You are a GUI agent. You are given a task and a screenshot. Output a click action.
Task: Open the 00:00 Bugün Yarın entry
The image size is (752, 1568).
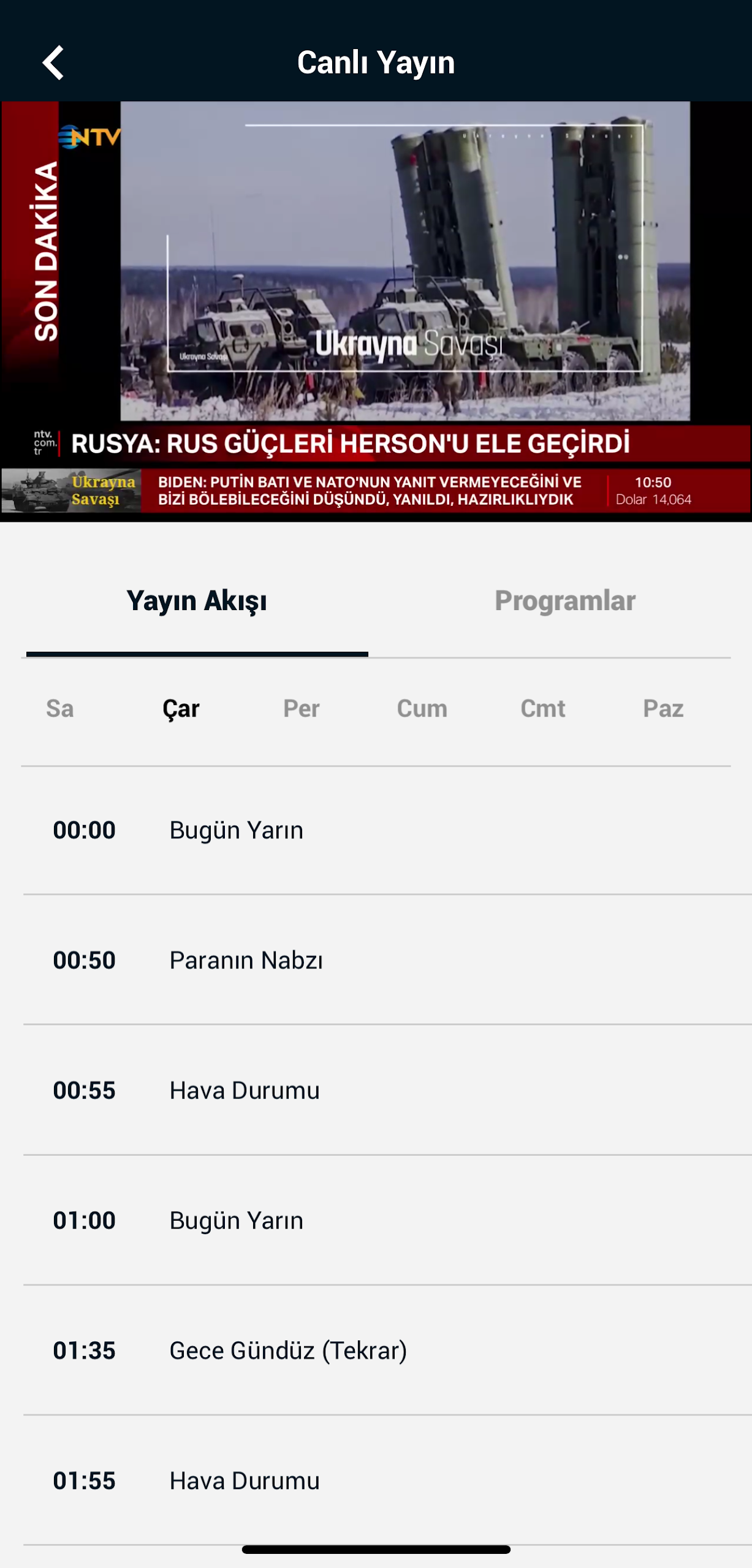pyautogui.click(x=387, y=831)
